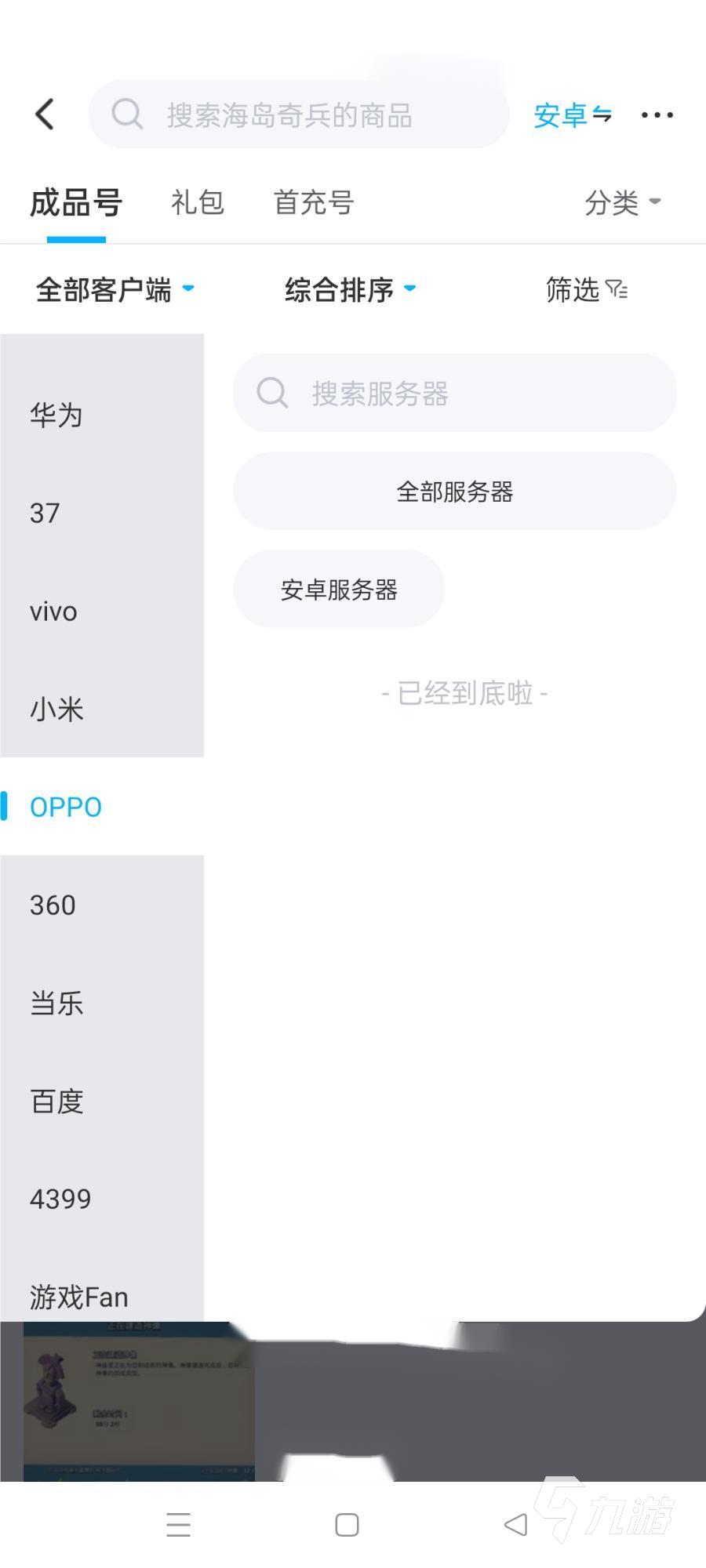The image size is (706, 1568).
Task: Switch to the 首充号 tab
Action: (313, 202)
